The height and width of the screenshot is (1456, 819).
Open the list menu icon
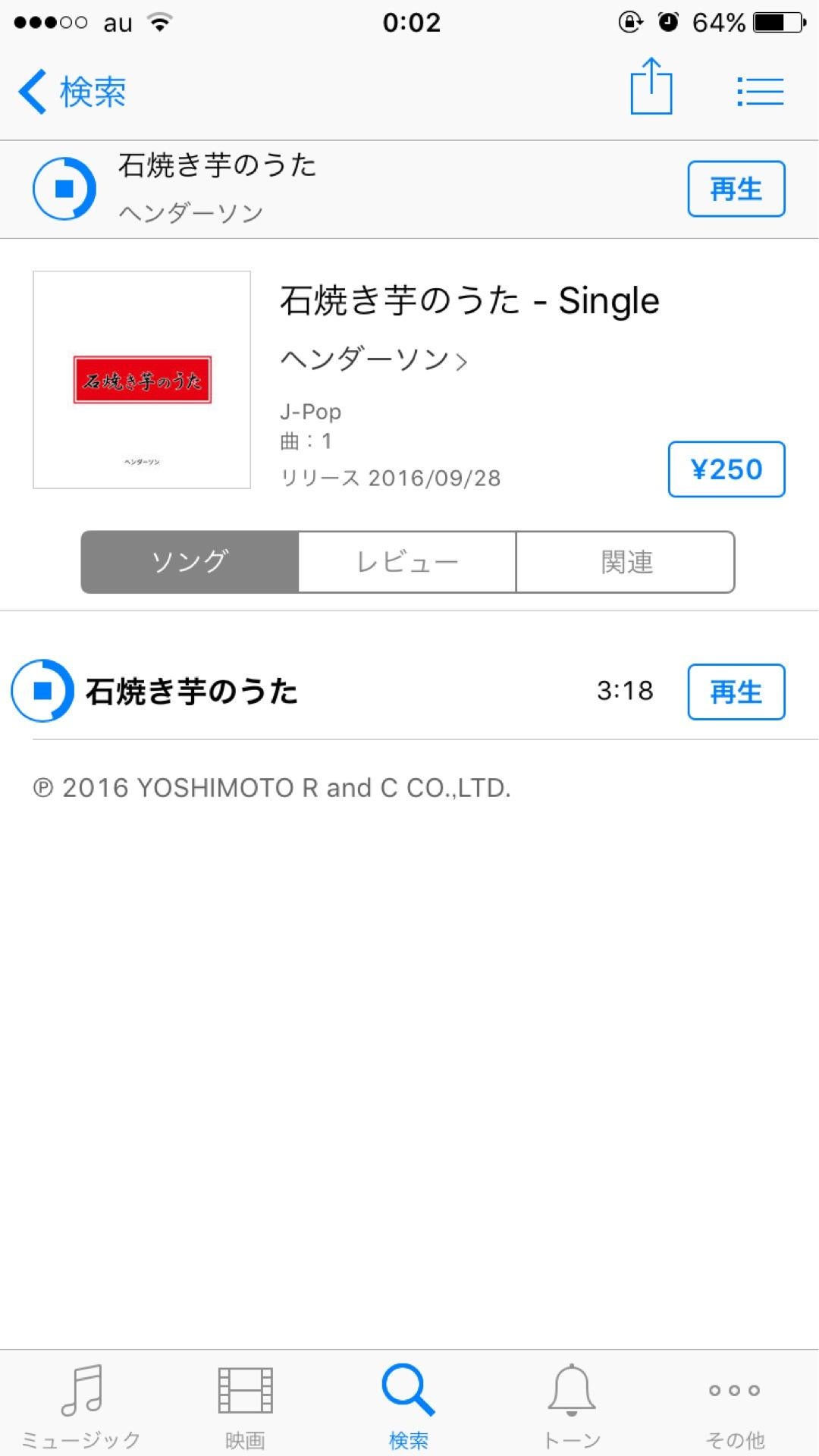760,92
